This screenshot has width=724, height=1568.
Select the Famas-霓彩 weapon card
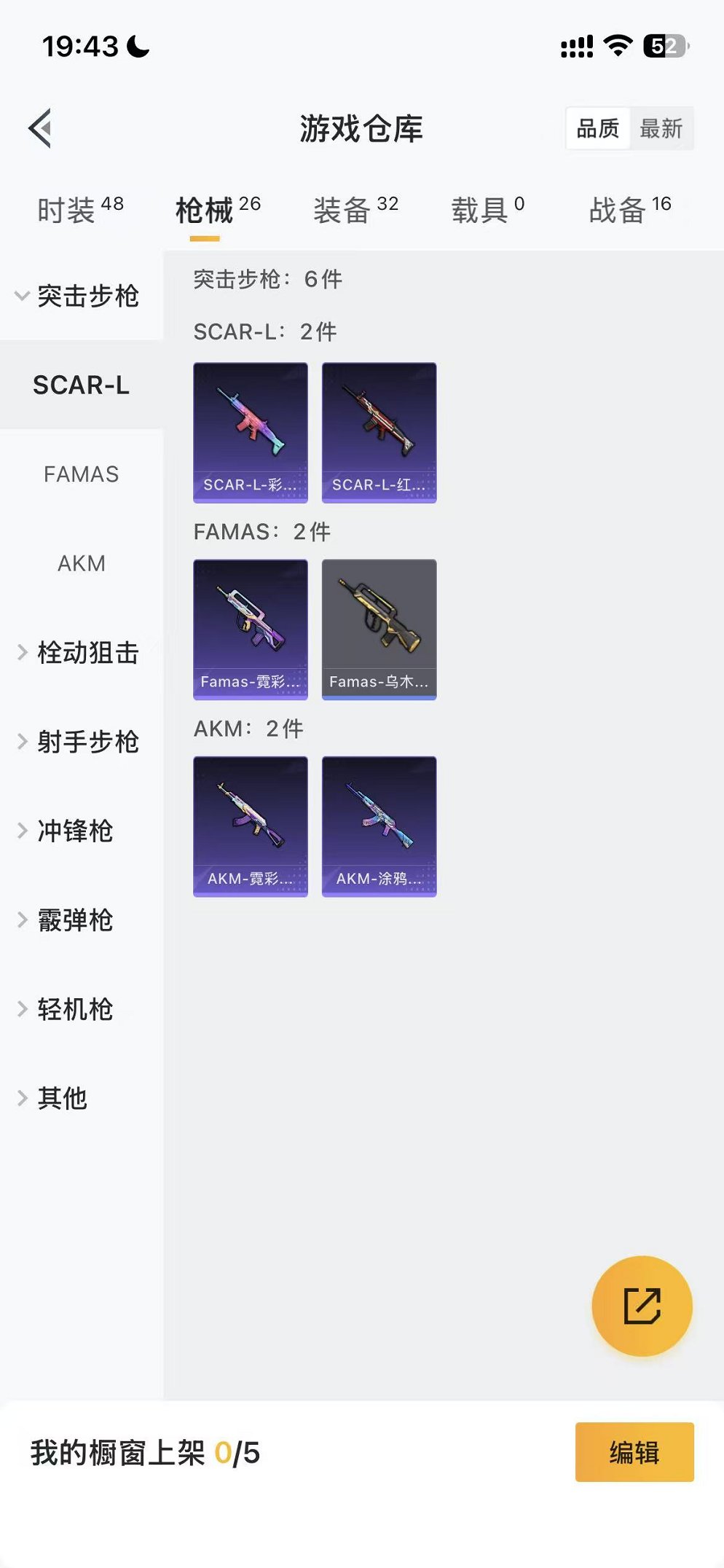pyautogui.click(x=250, y=629)
